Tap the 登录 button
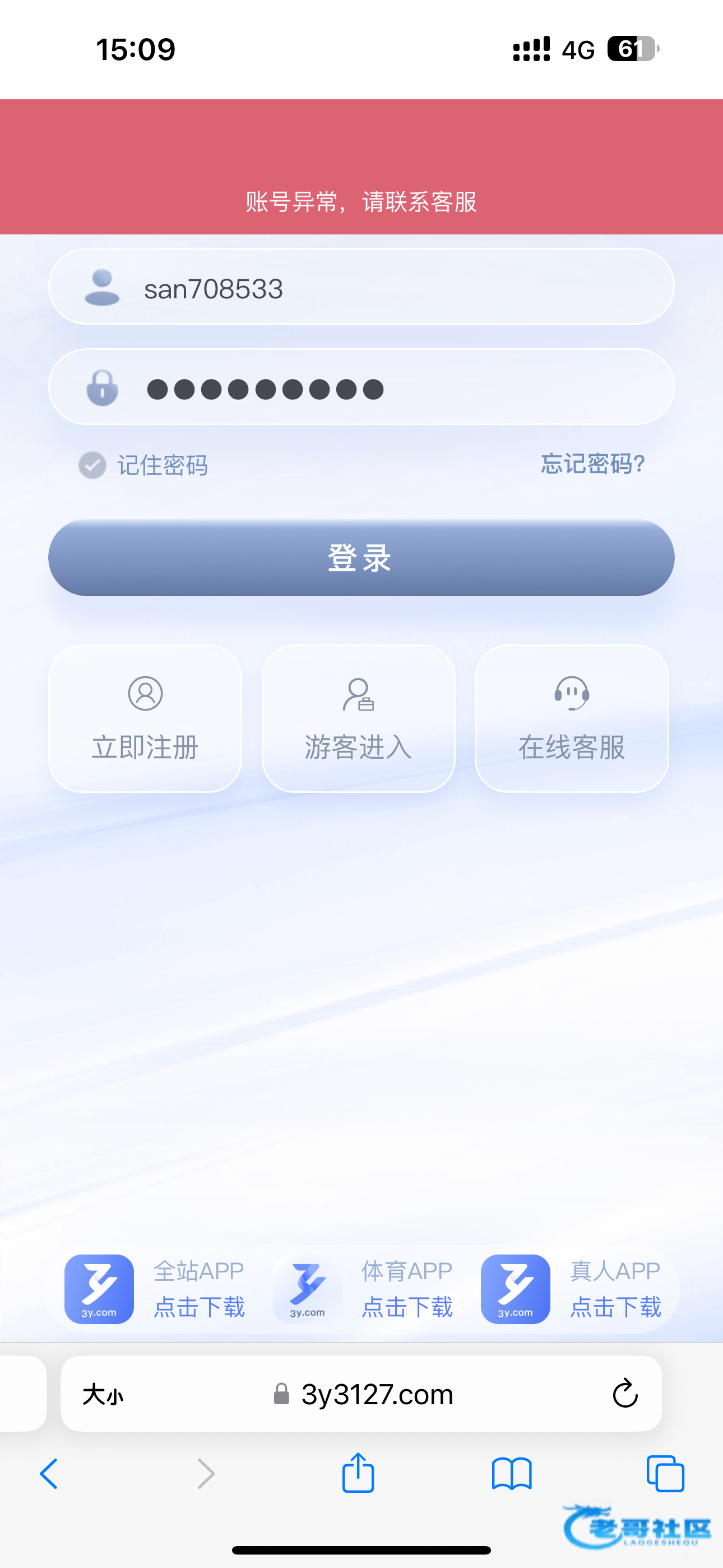Image resolution: width=723 pixels, height=1568 pixels. click(361, 557)
